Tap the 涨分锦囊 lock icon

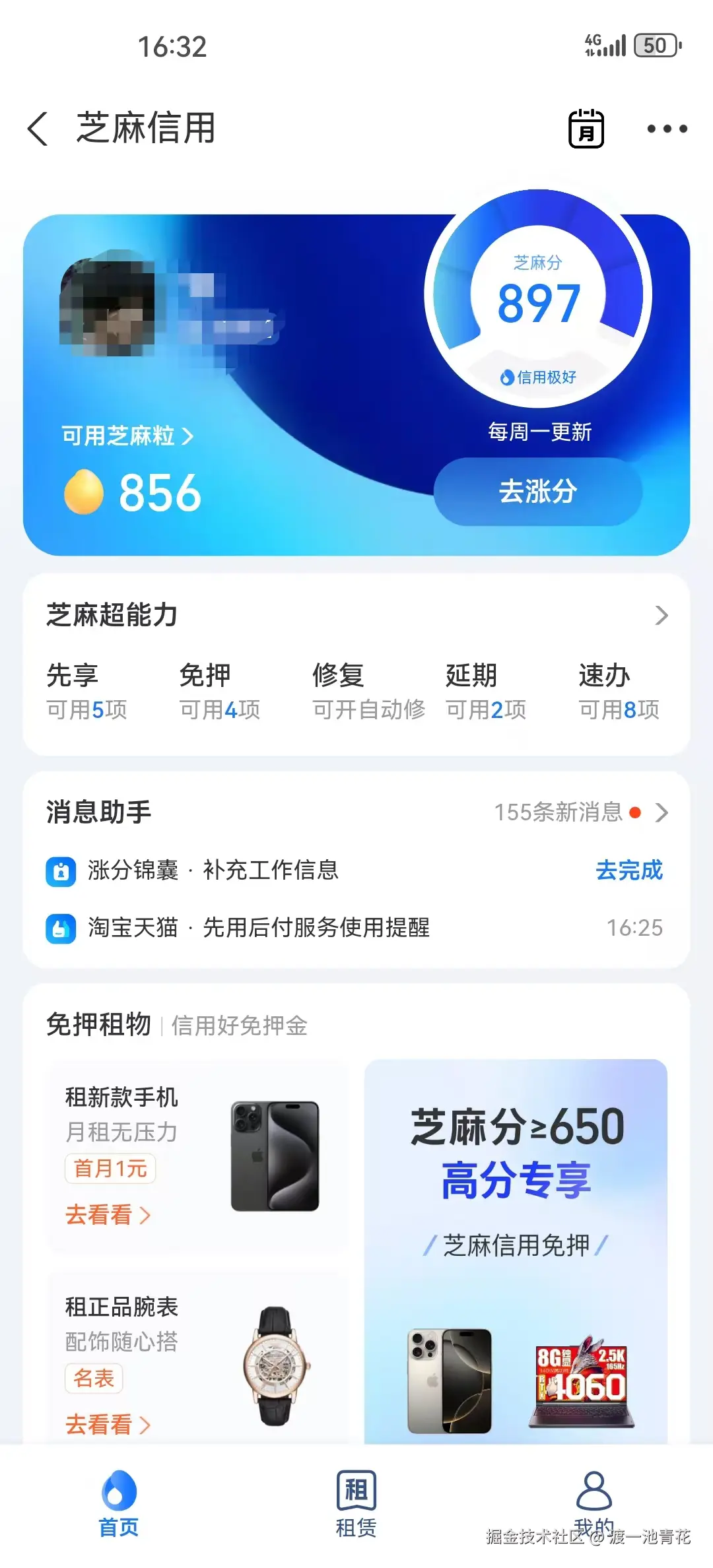click(61, 870)
